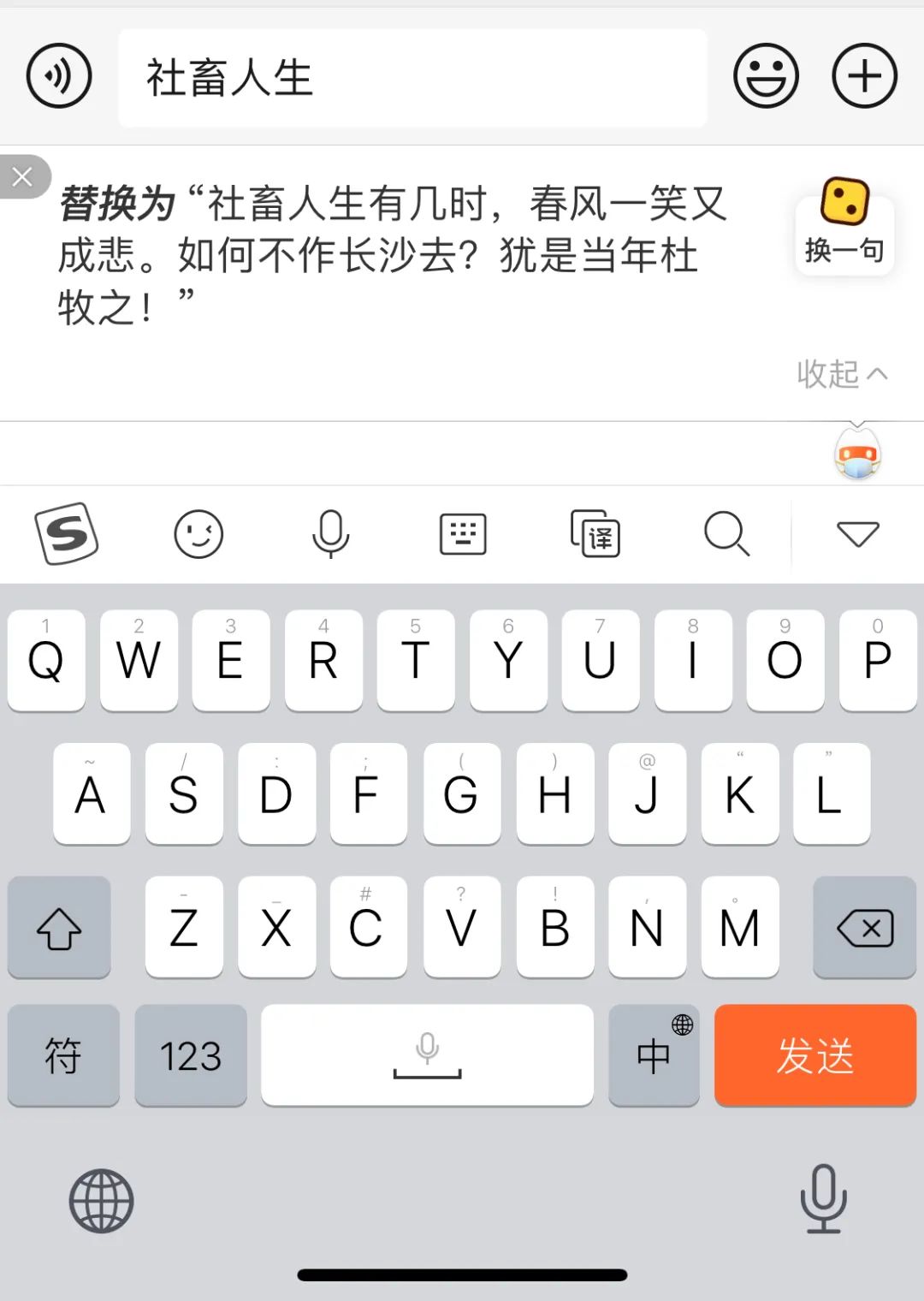Viewport: 924px width, 1301px height.
Task: Collapse the suggestion panel via 收起
Action: pyautogui.click(x=843, y=374)
